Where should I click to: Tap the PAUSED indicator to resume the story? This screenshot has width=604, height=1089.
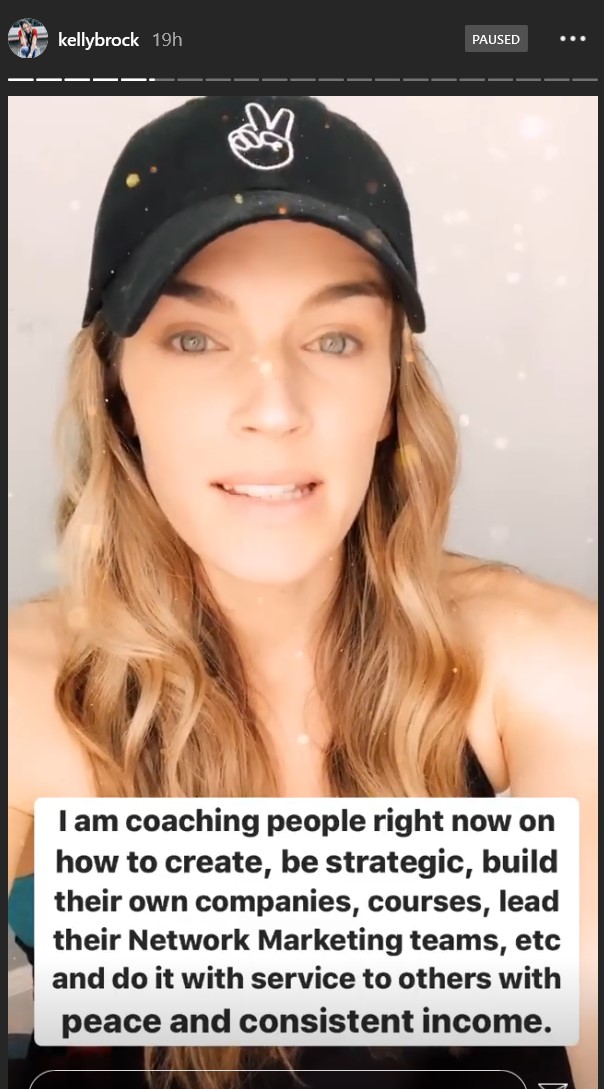496,39
